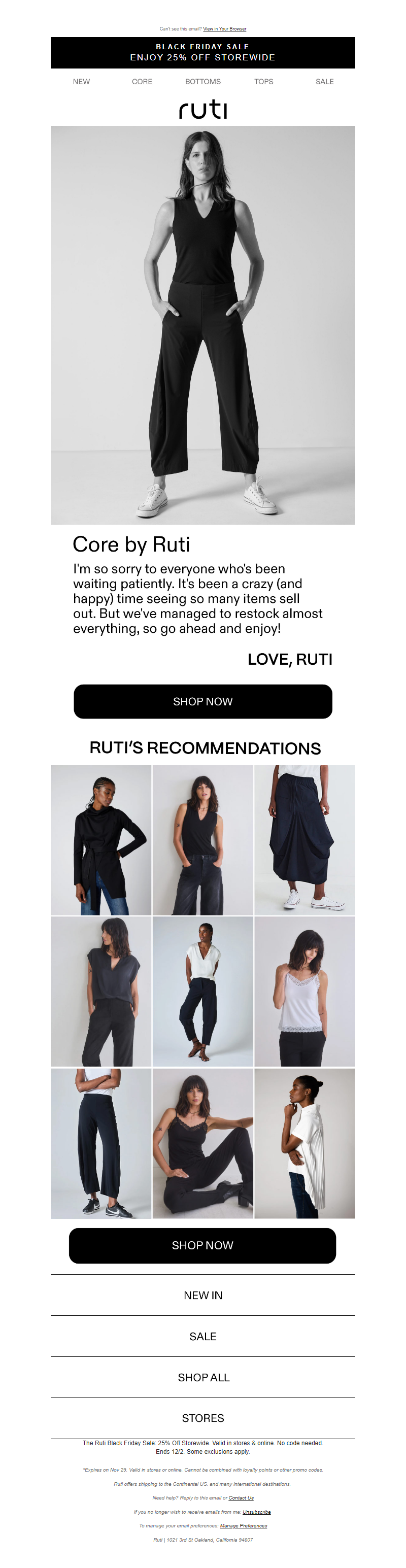Viewport: 406px width, 1568px height.
Task: Open the draped navy skirt product photo
Action: 304,840
